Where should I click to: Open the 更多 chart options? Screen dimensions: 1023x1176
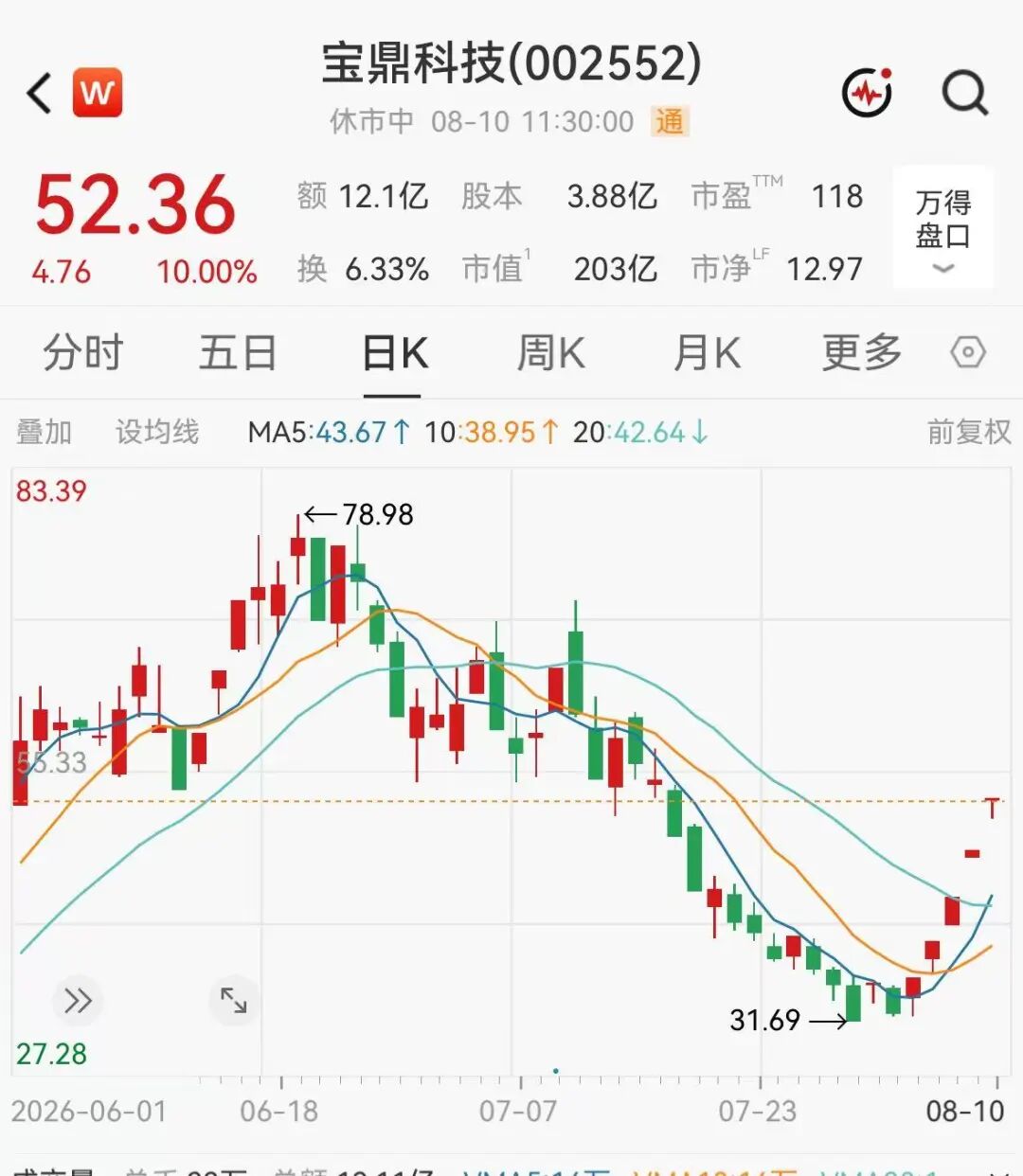pyautogui.click(x=862, y=353)
